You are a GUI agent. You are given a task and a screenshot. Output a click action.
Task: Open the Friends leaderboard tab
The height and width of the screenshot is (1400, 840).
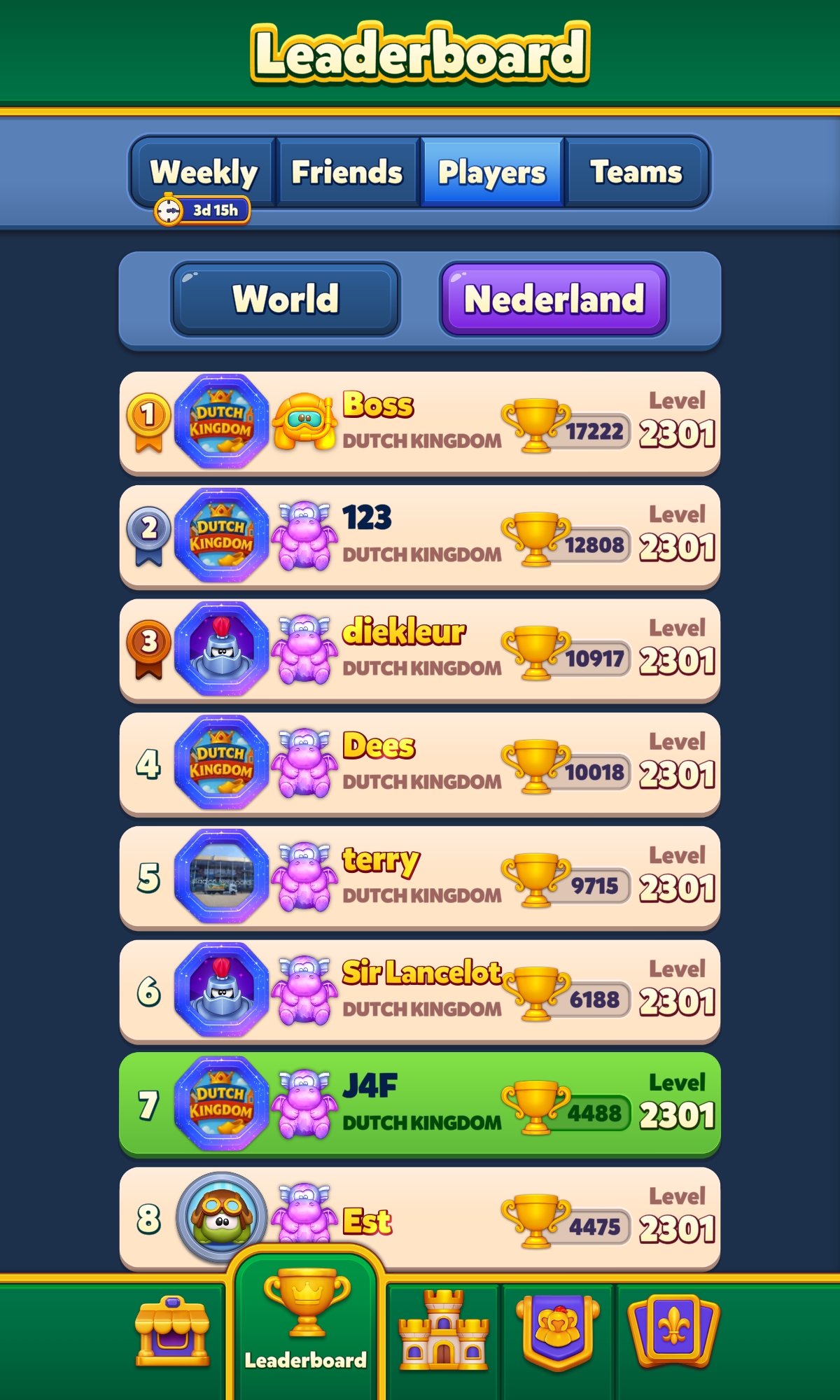pyautogui.click(x=347, y=172)
